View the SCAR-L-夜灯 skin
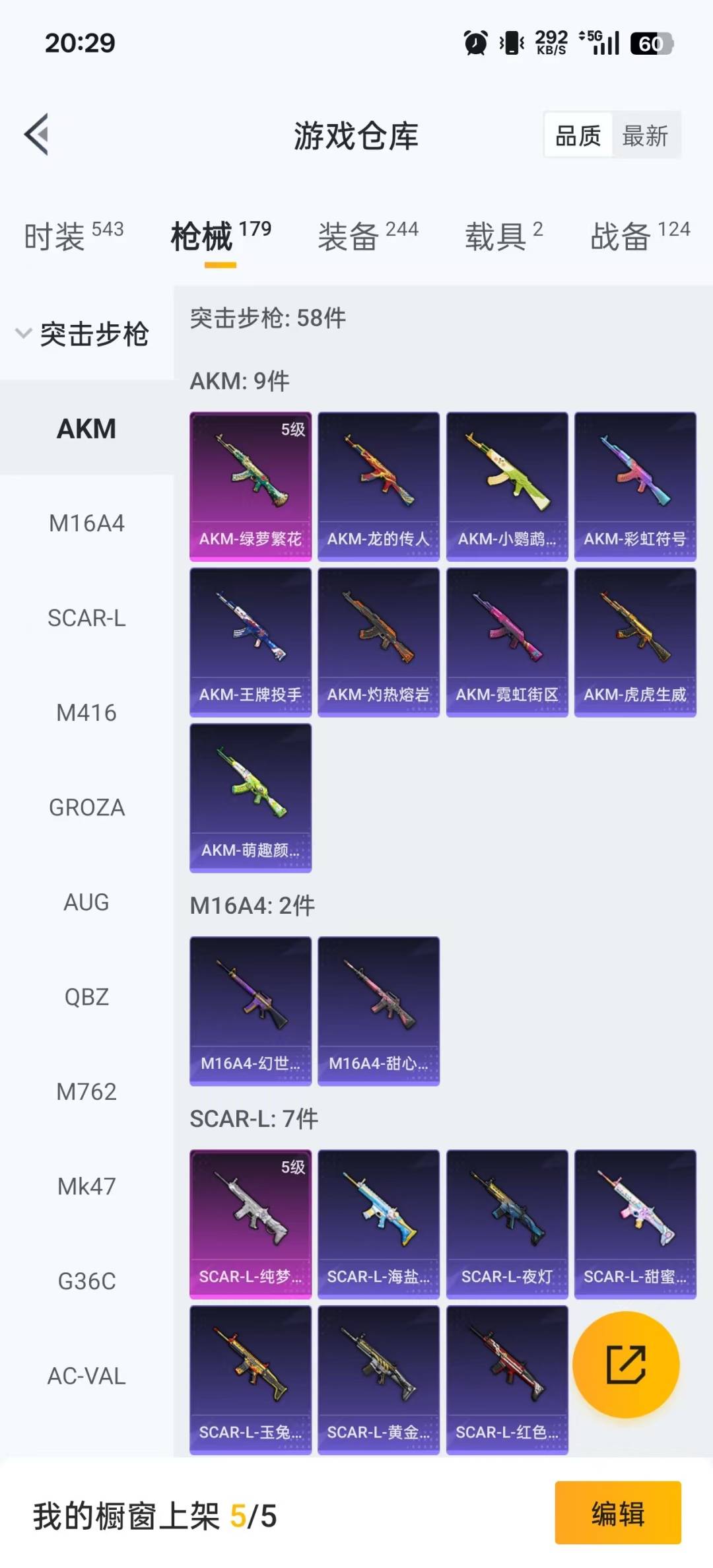The height and width of the screenshot is (1568, 713). point(506,1224)
